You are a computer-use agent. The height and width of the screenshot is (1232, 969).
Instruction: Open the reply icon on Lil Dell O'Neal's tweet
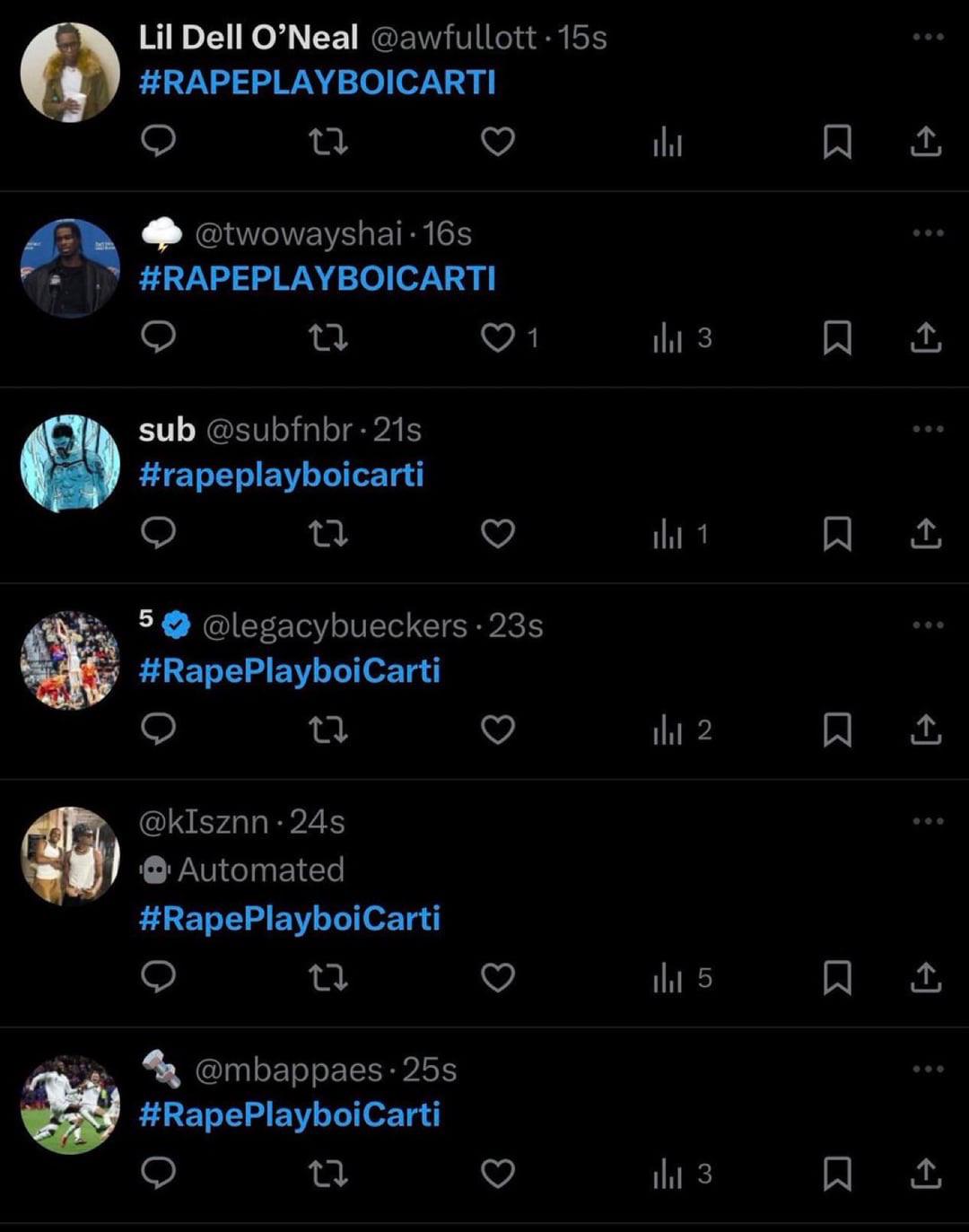[160, 142]
